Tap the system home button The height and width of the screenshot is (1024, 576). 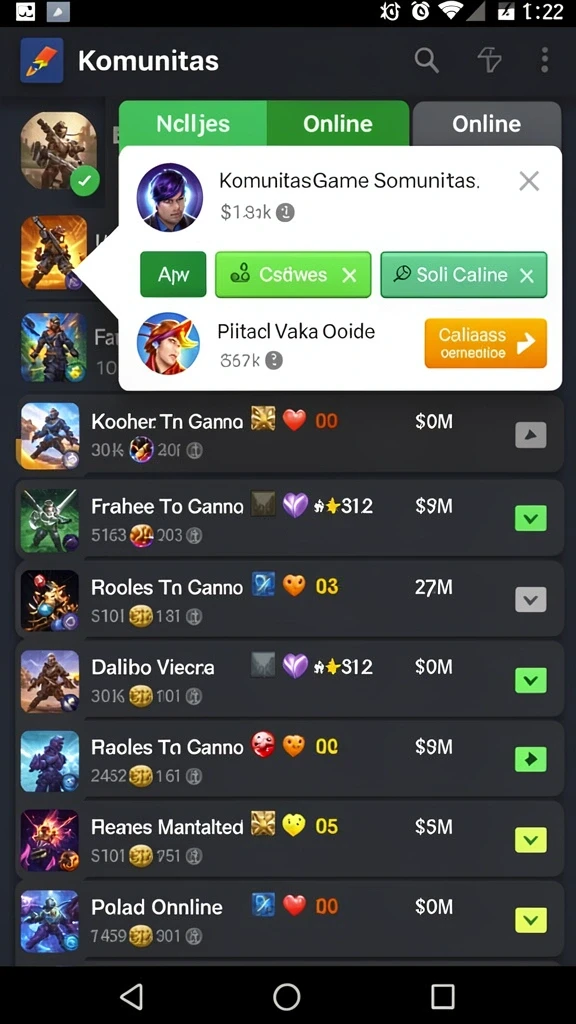click(287, 997)
